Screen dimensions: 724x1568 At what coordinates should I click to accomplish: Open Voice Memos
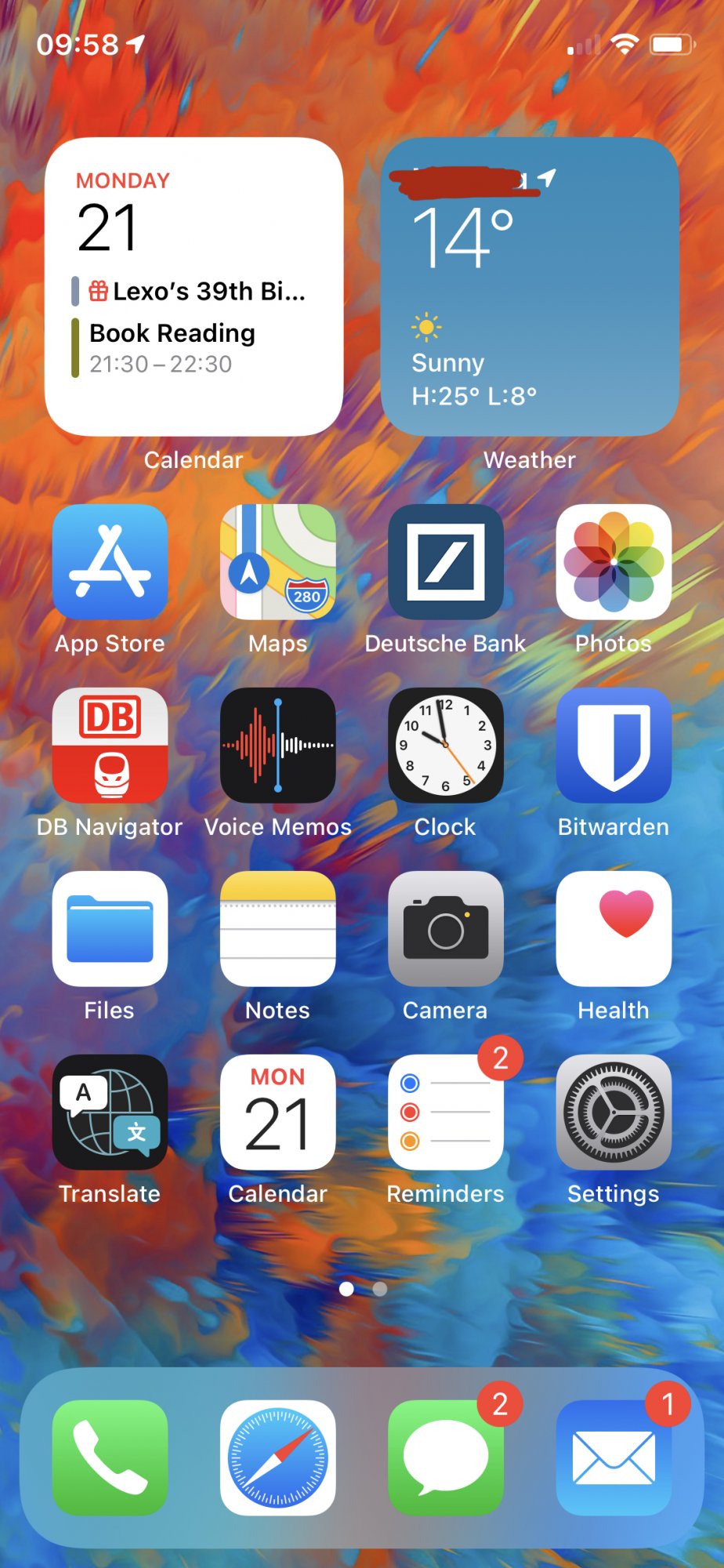pyautogui.click(x=277, y=746)
